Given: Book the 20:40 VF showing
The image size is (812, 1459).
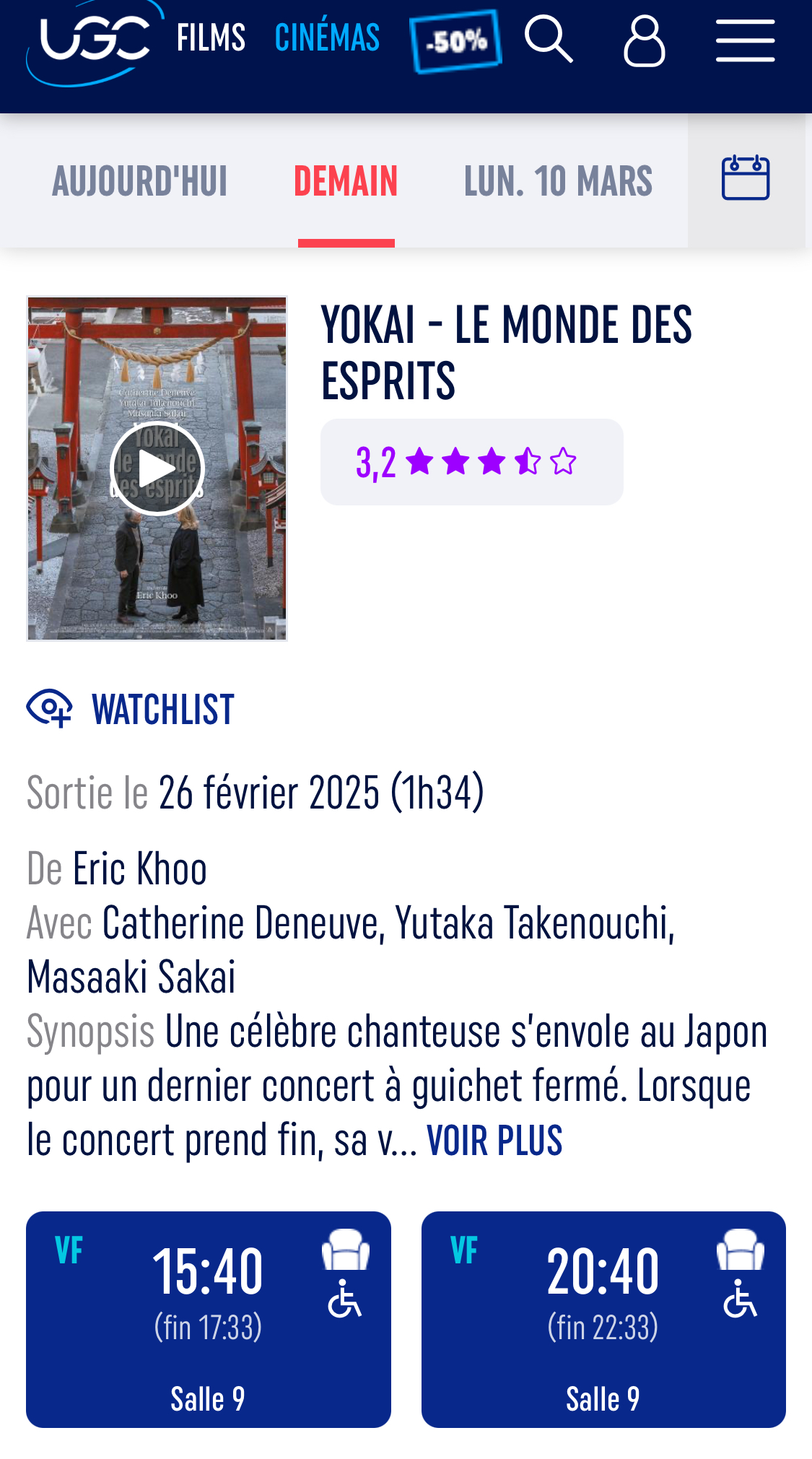Looking at the screenshot, I should (x=603, y=1319).
